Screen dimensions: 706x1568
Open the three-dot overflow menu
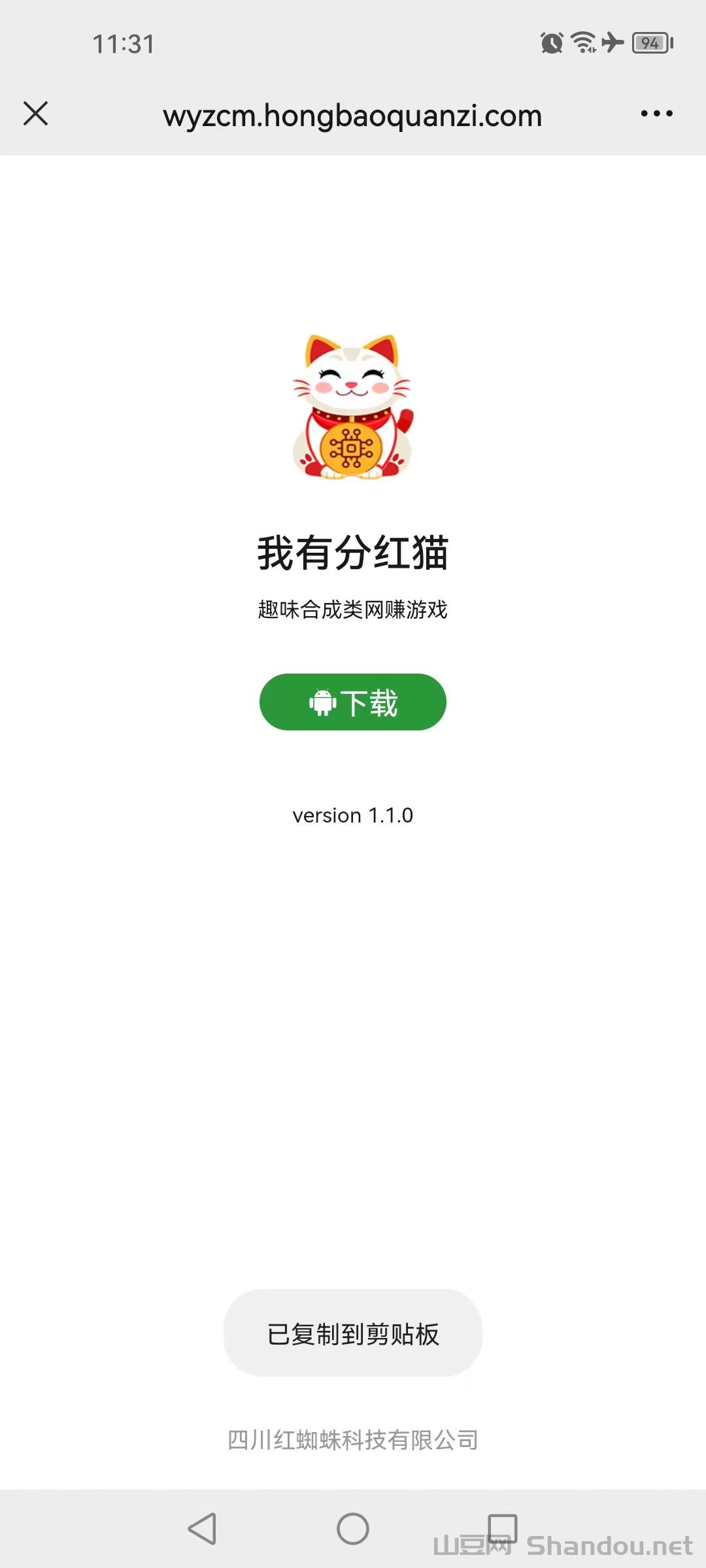coord(656,114)
